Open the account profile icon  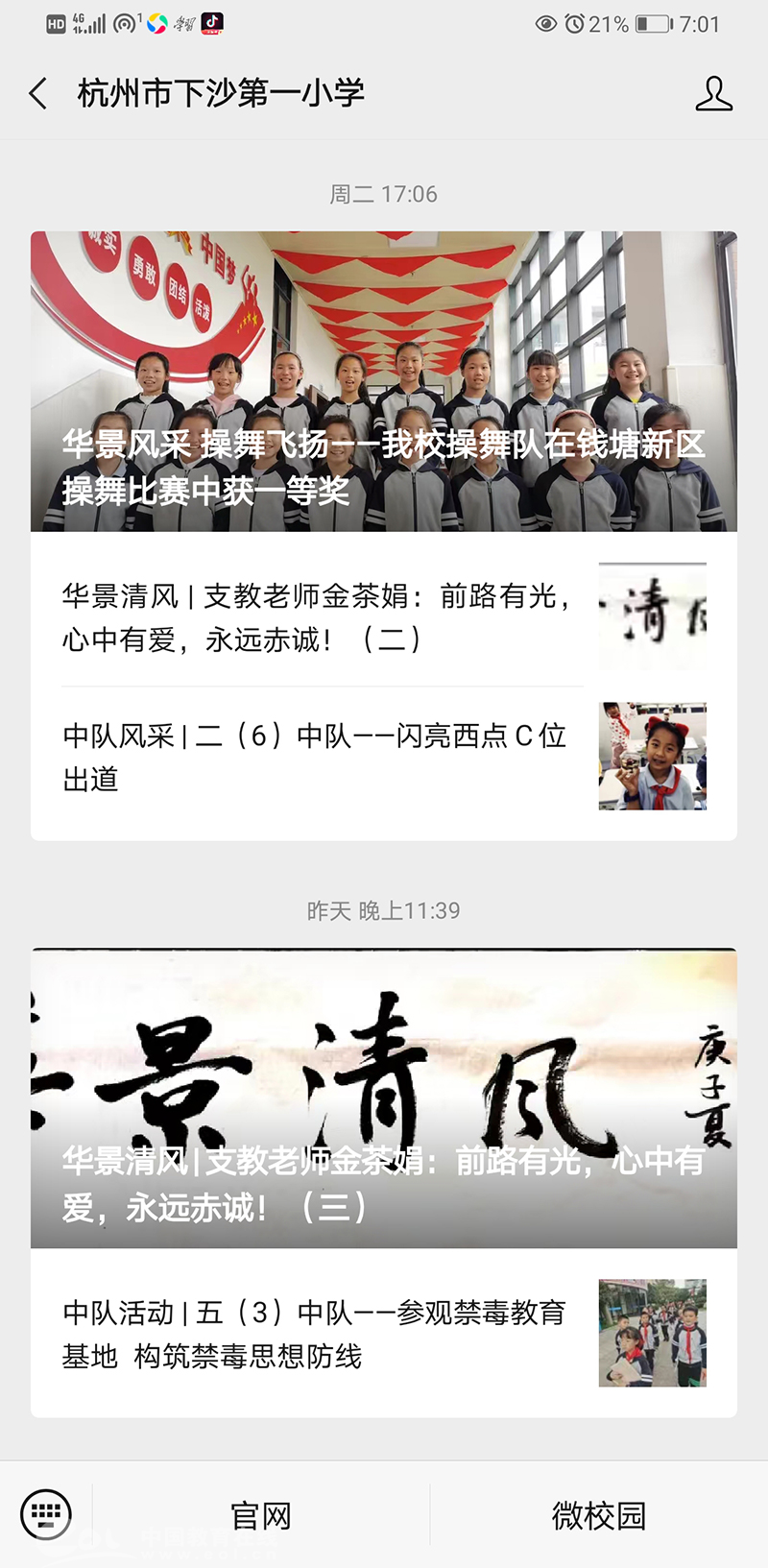click(713, 93)
